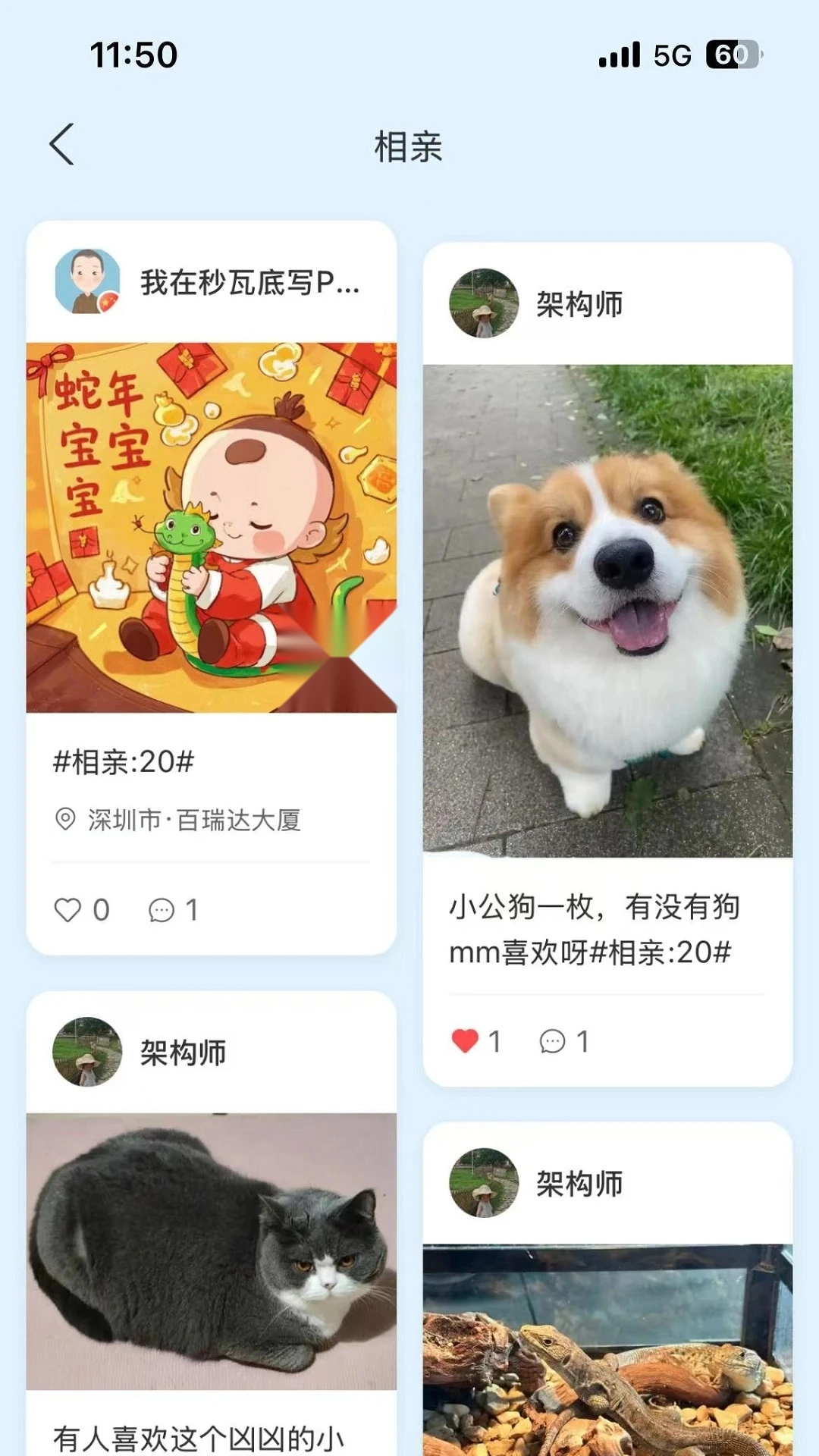The image size is (819, 1456).
Task: Go back from the 相亲 page
Action: (62, 144)
